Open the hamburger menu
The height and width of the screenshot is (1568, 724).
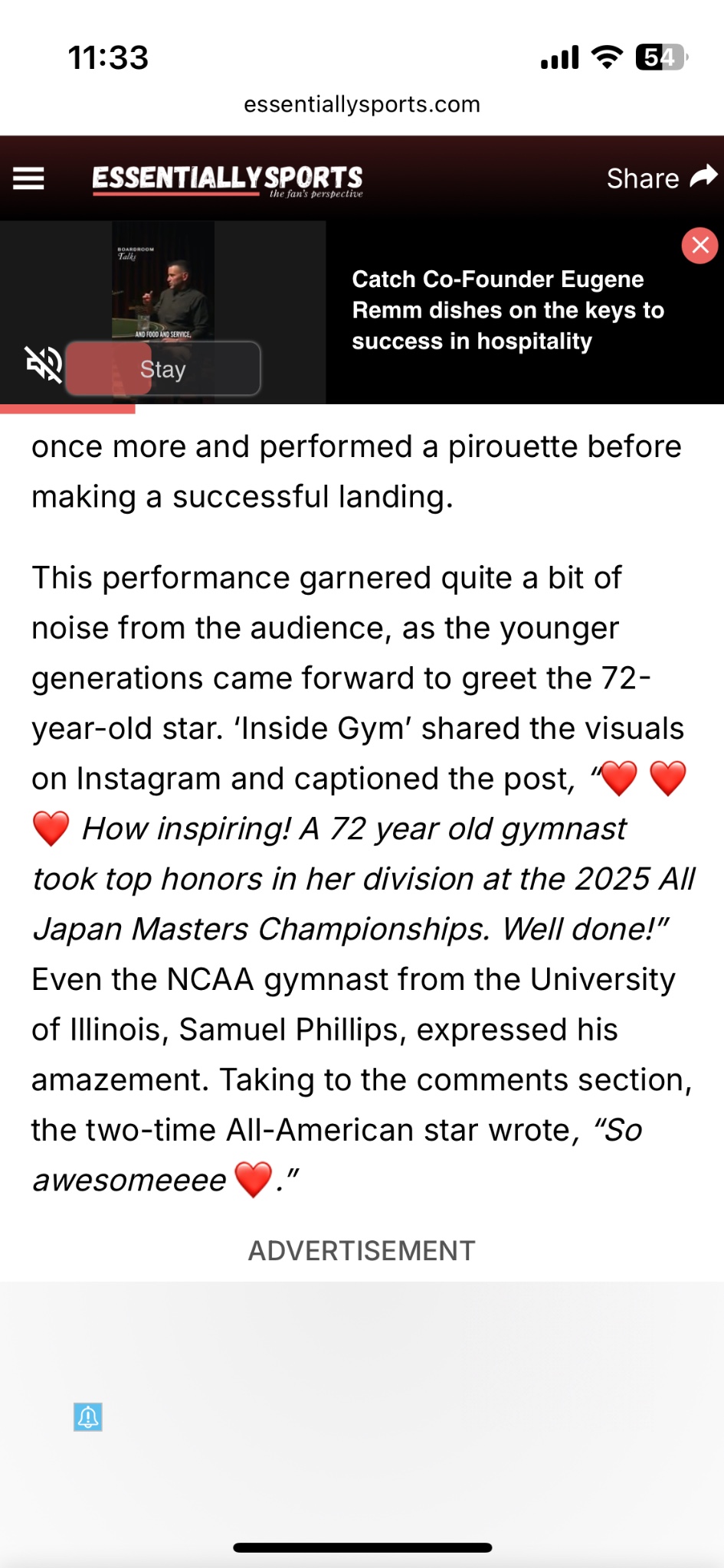pyautogui.click(x=28, y=178)
